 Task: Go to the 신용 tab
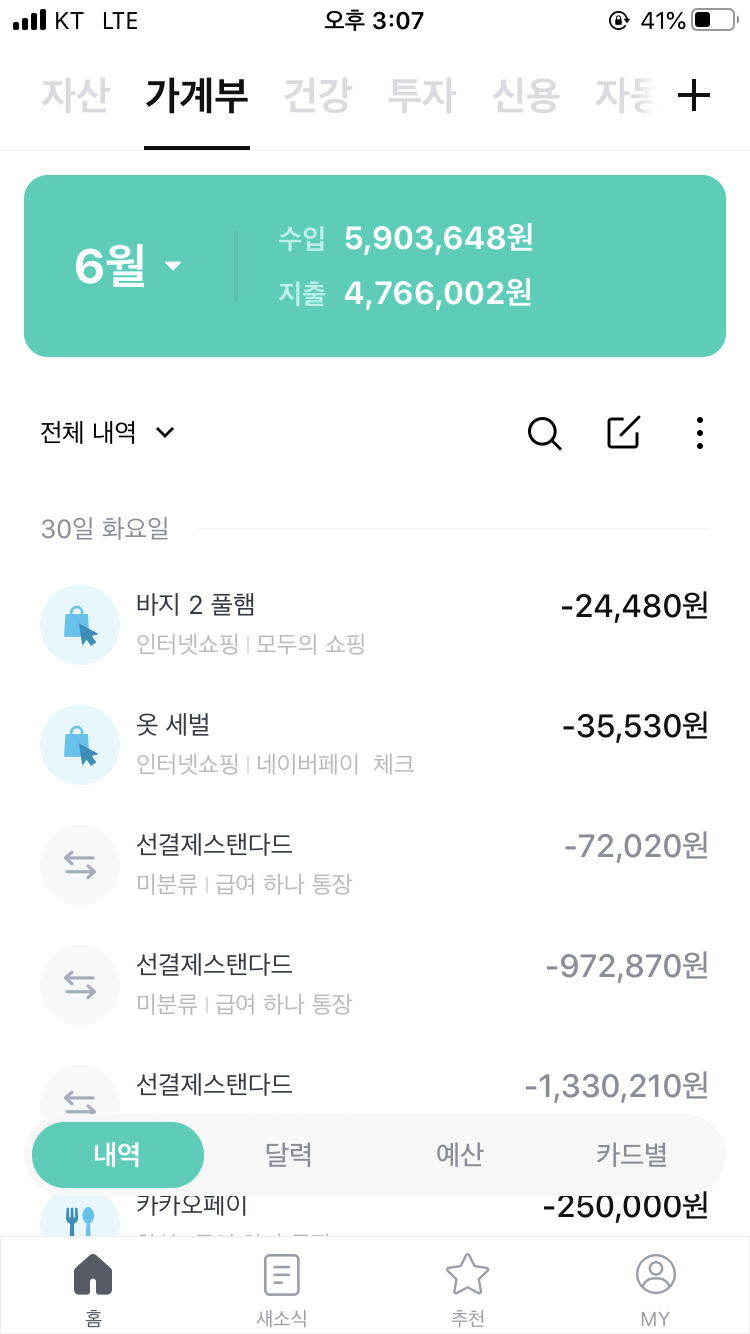(525, 96)
